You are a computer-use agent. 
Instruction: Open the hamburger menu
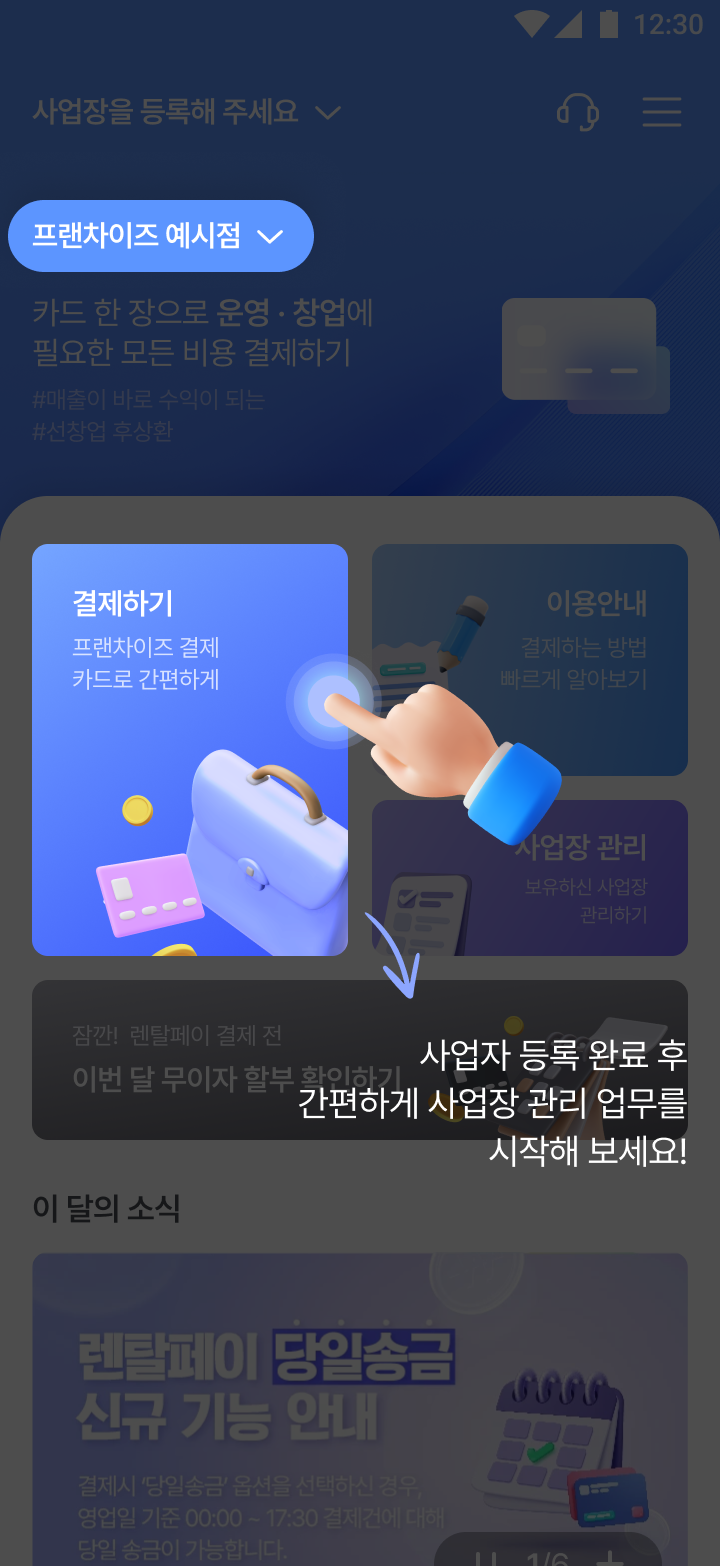tap(661, 112)
